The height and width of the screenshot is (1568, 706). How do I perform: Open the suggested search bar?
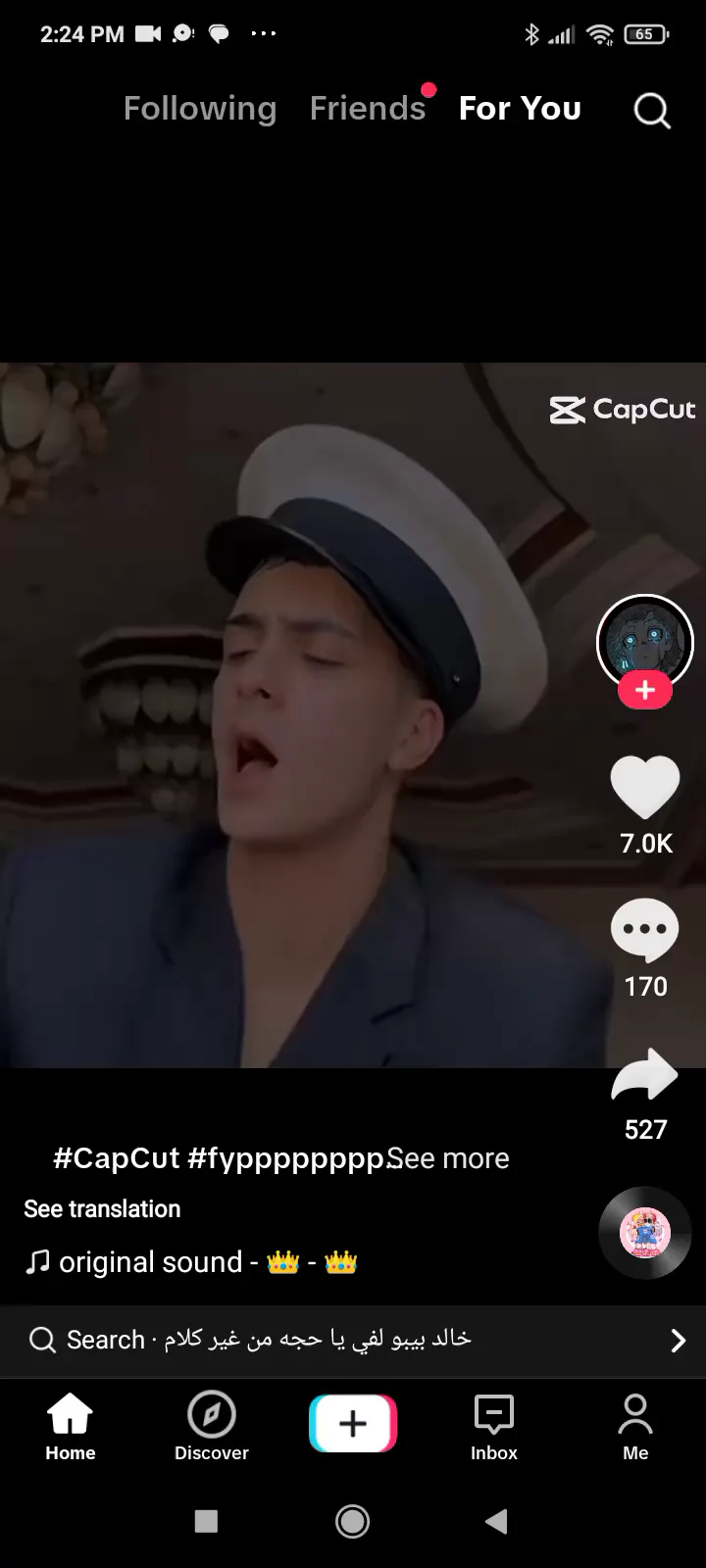click(x=353, y=1340)
